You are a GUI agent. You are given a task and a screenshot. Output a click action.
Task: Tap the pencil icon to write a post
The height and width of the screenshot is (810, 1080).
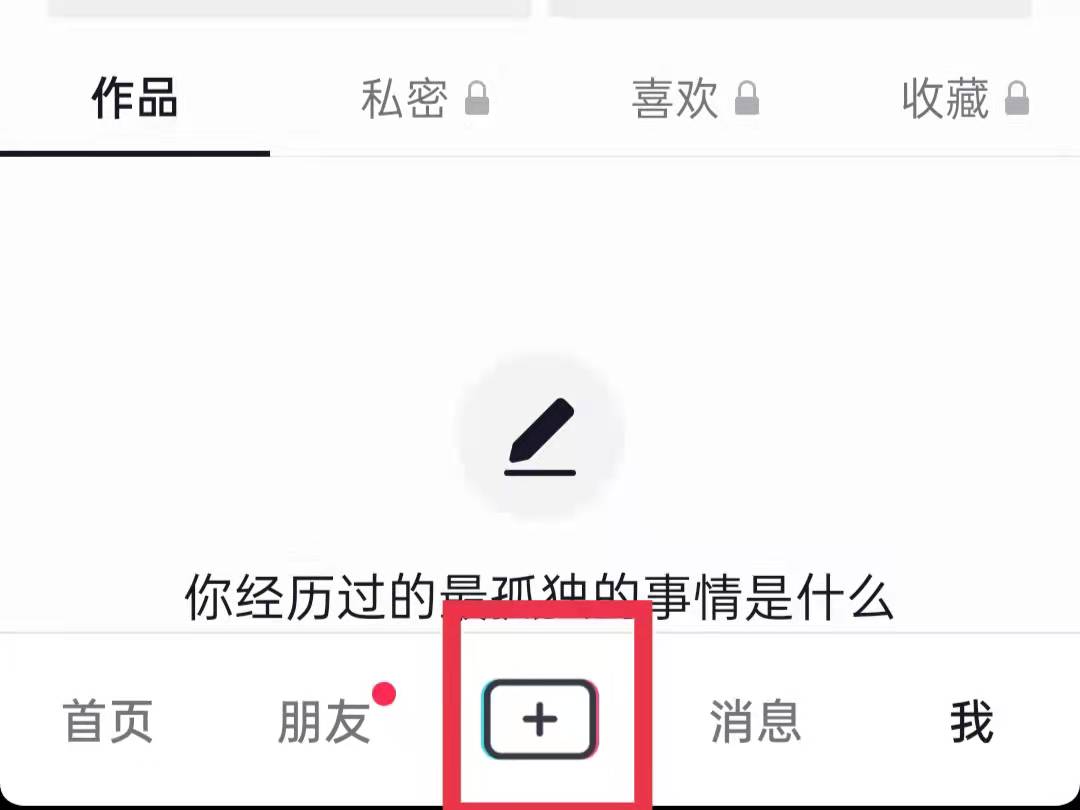(x=540, y=435)
